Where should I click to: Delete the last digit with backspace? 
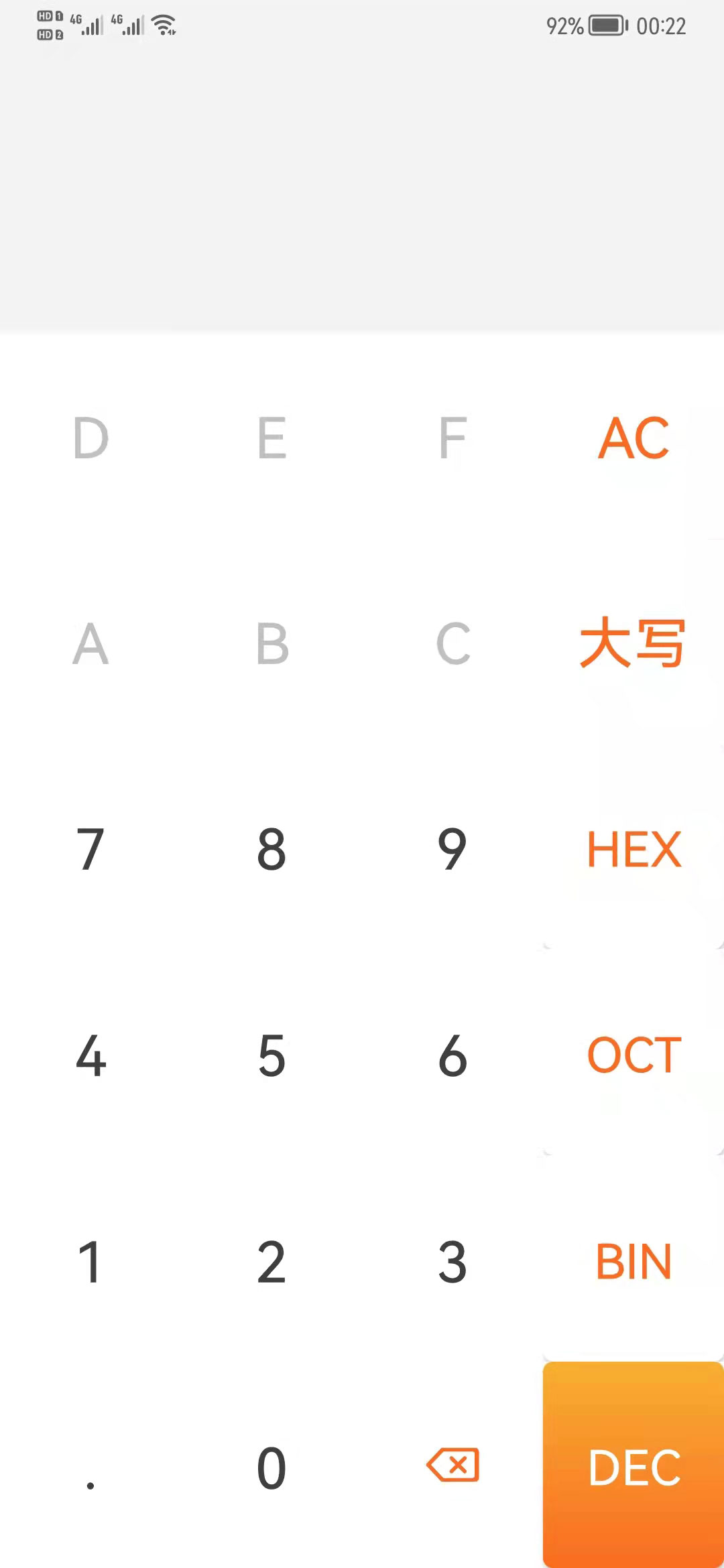[452, 1465]
